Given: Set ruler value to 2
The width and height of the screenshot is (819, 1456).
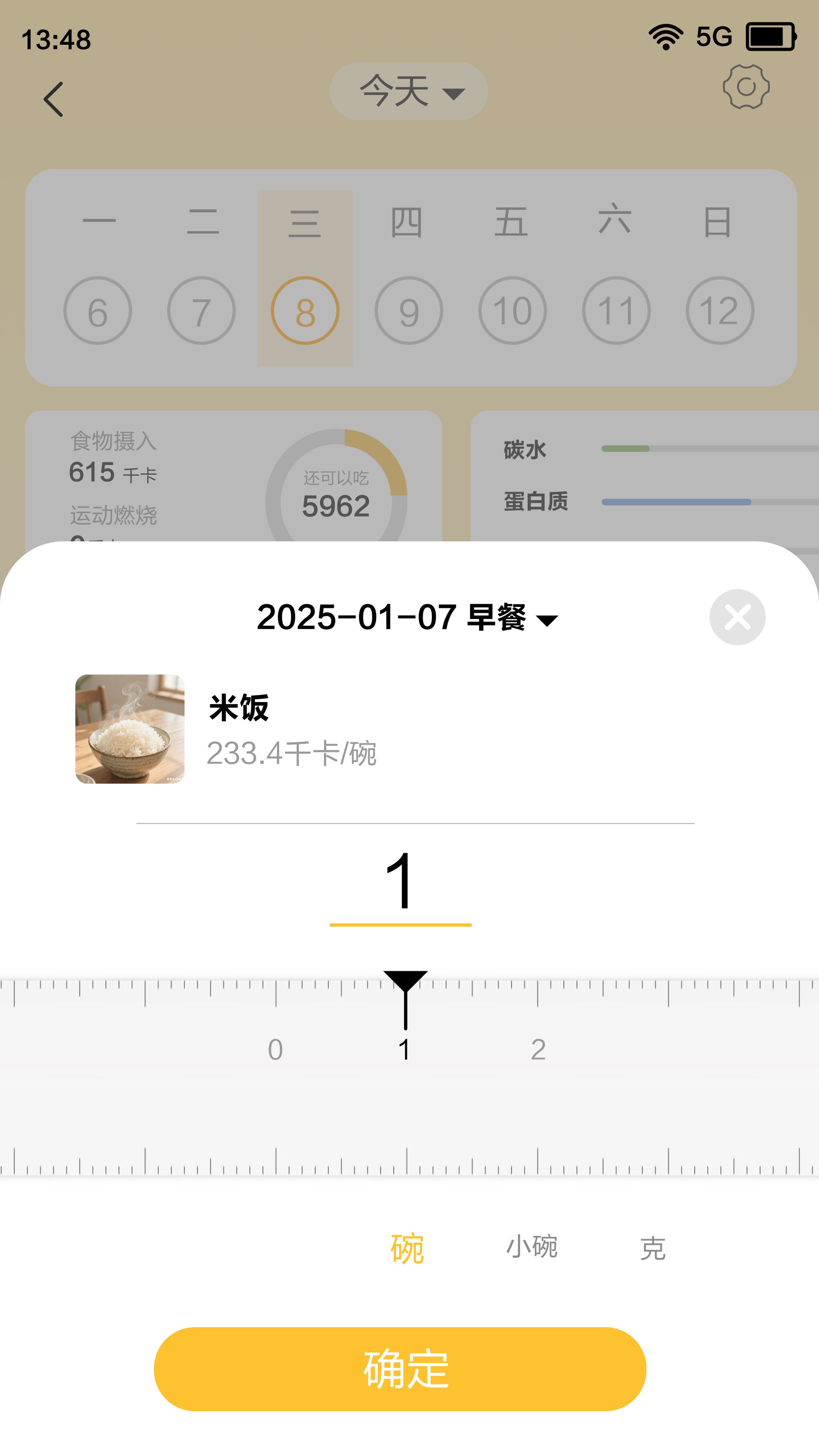Looking at the screenshot, I should [537, 1049].
